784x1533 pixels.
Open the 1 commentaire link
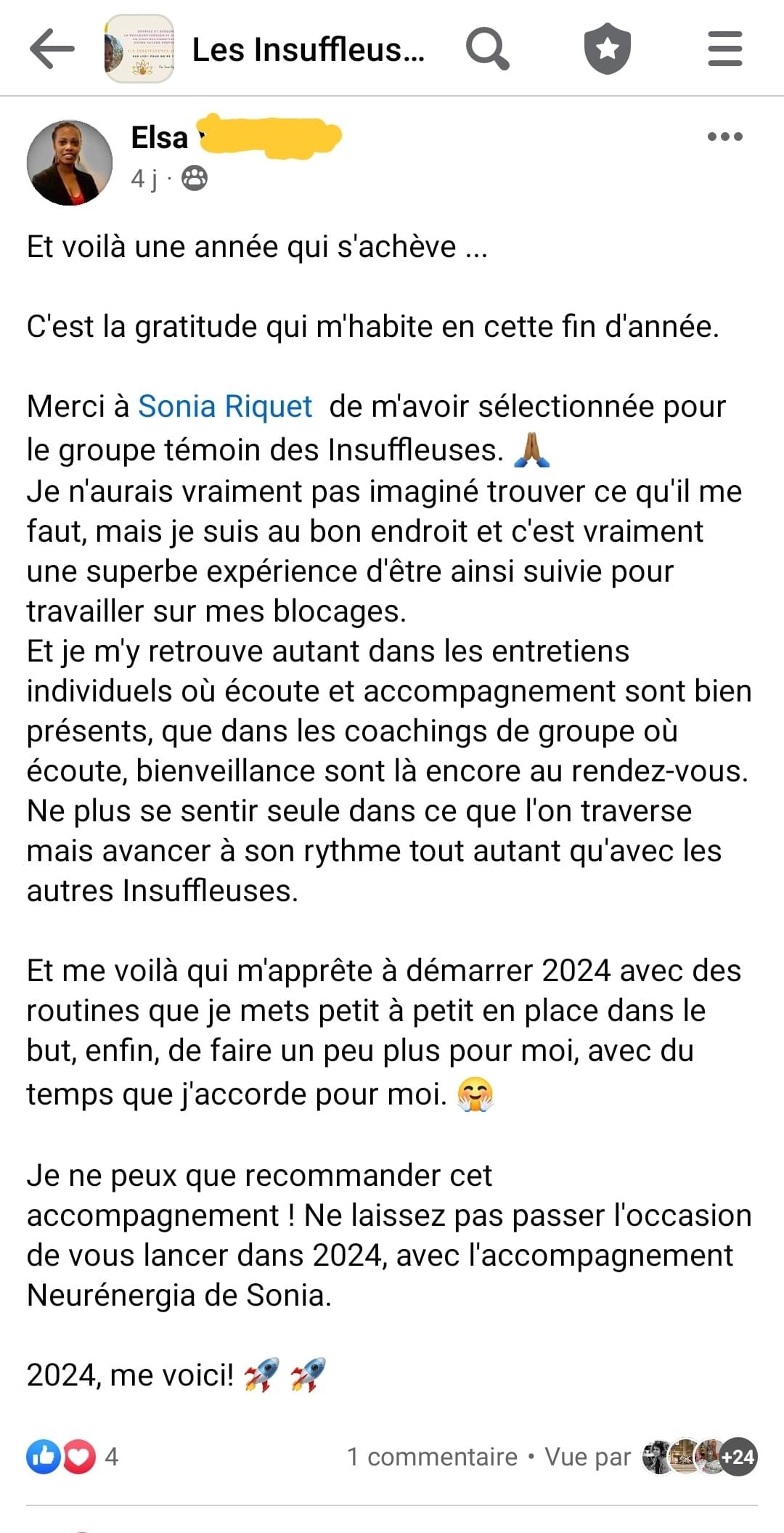432,1457
